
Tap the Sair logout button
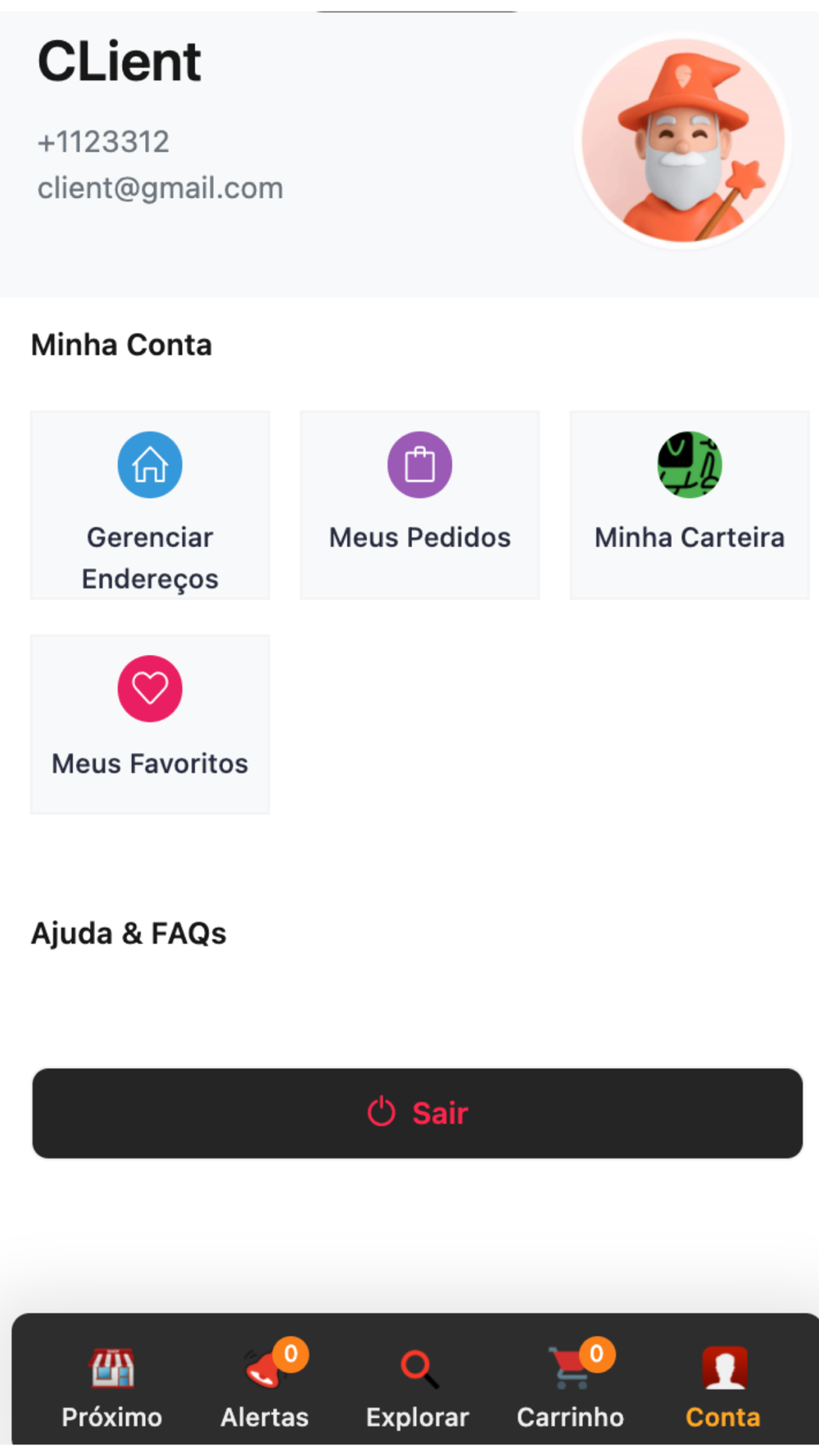pos(417,1113)
